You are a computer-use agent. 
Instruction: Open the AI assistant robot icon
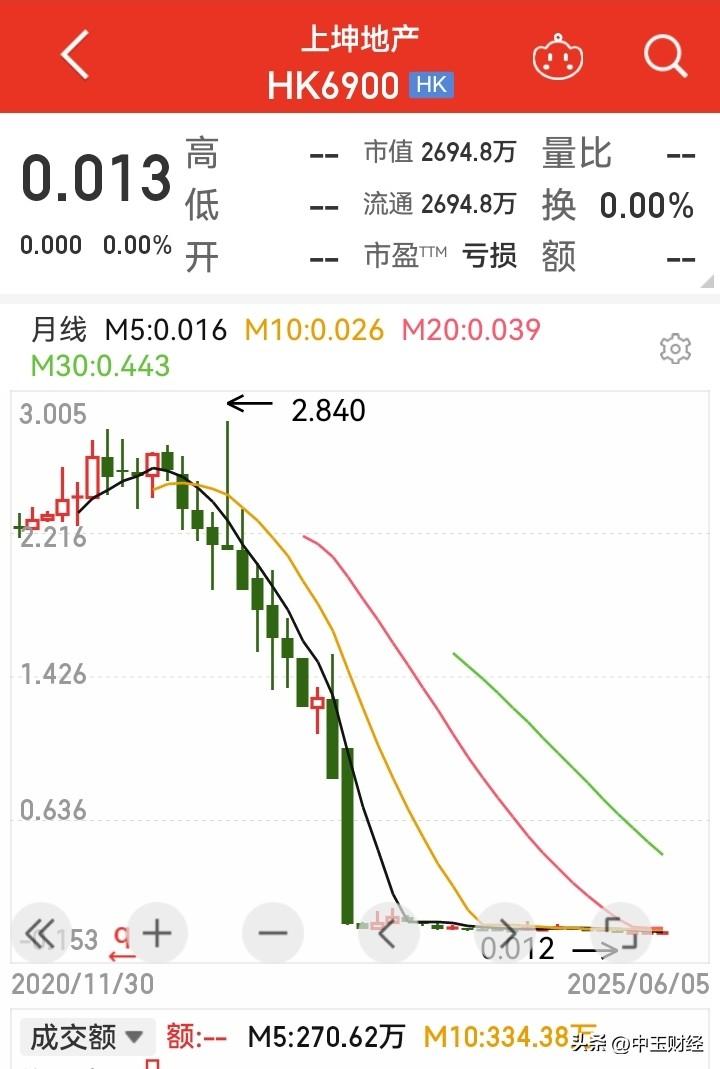point(558,57)
